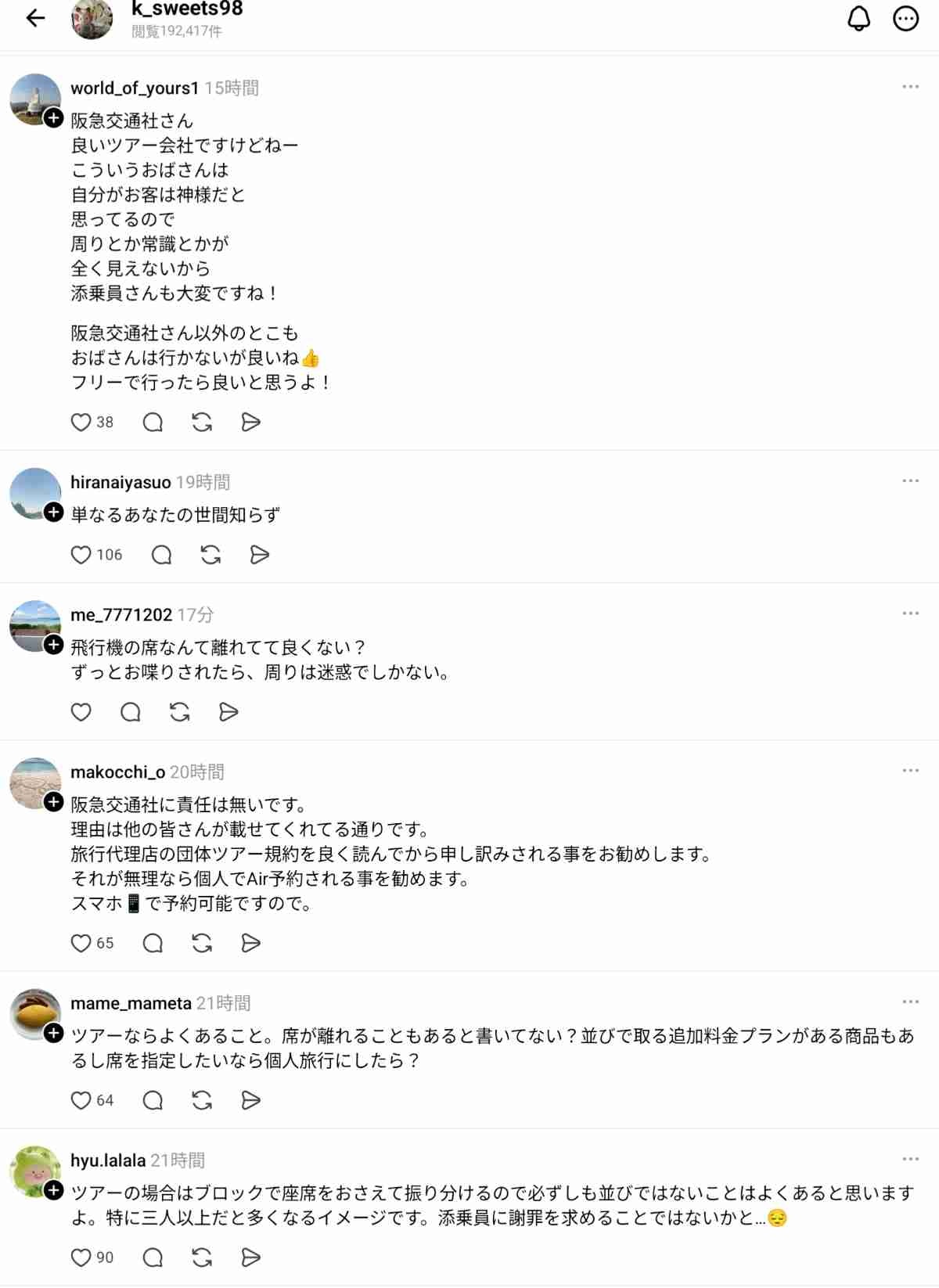
Task: Like hiranaiyasuo's comment
Action: point(81,555)
